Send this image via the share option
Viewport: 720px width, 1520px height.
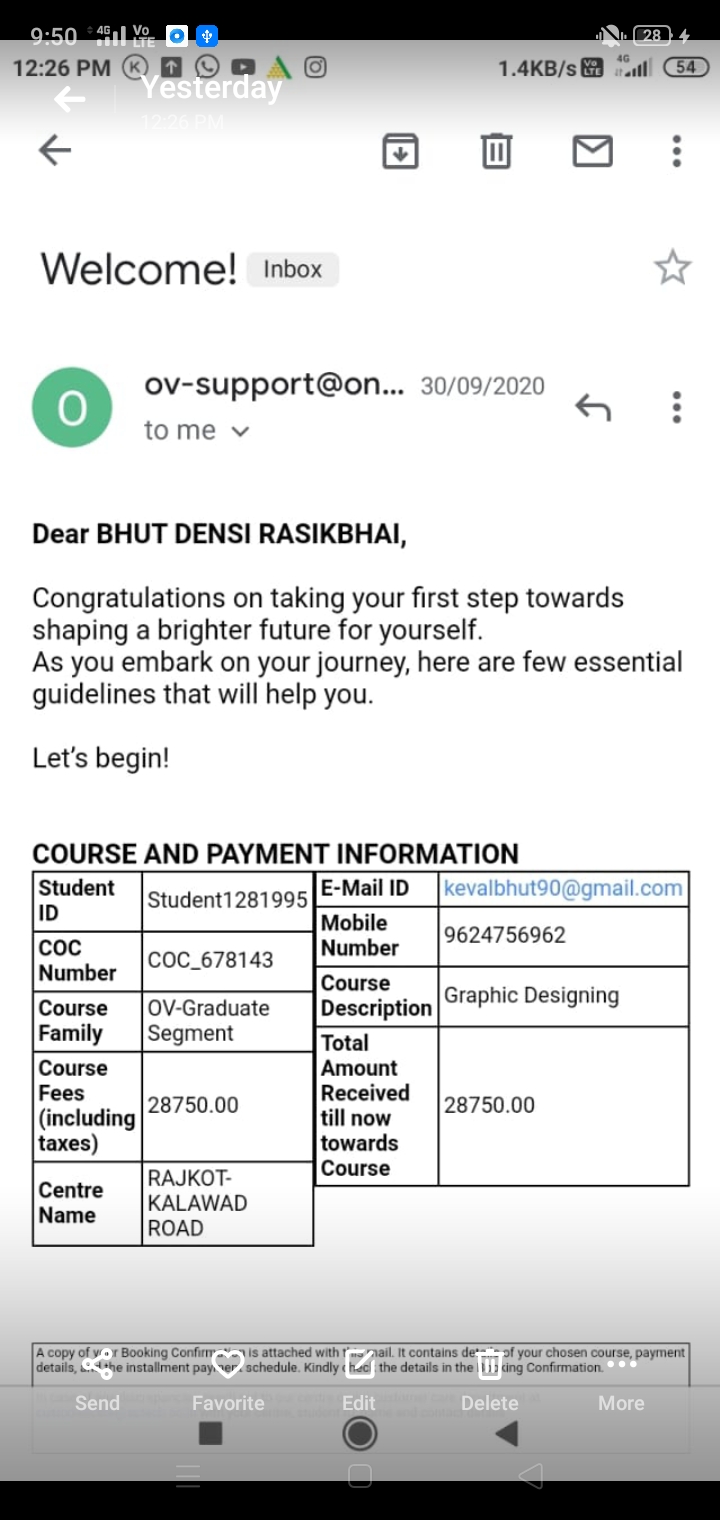tap(97, 1380)
